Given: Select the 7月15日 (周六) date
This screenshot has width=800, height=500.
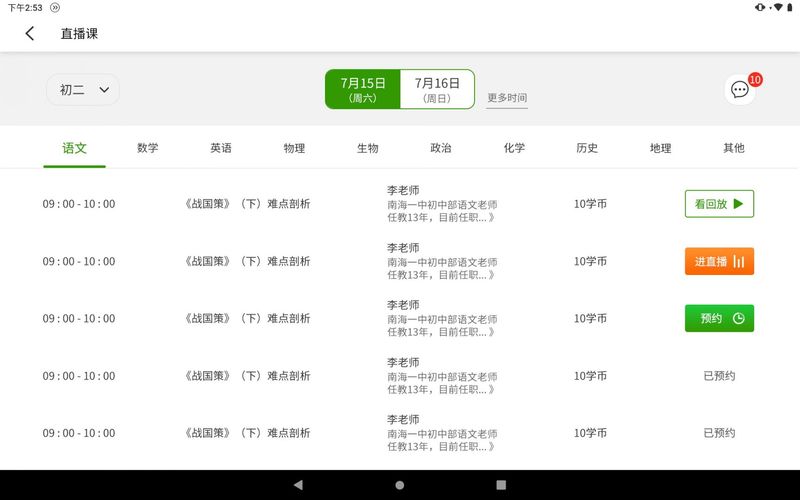Looking at the screenshot, I should 362,89.
